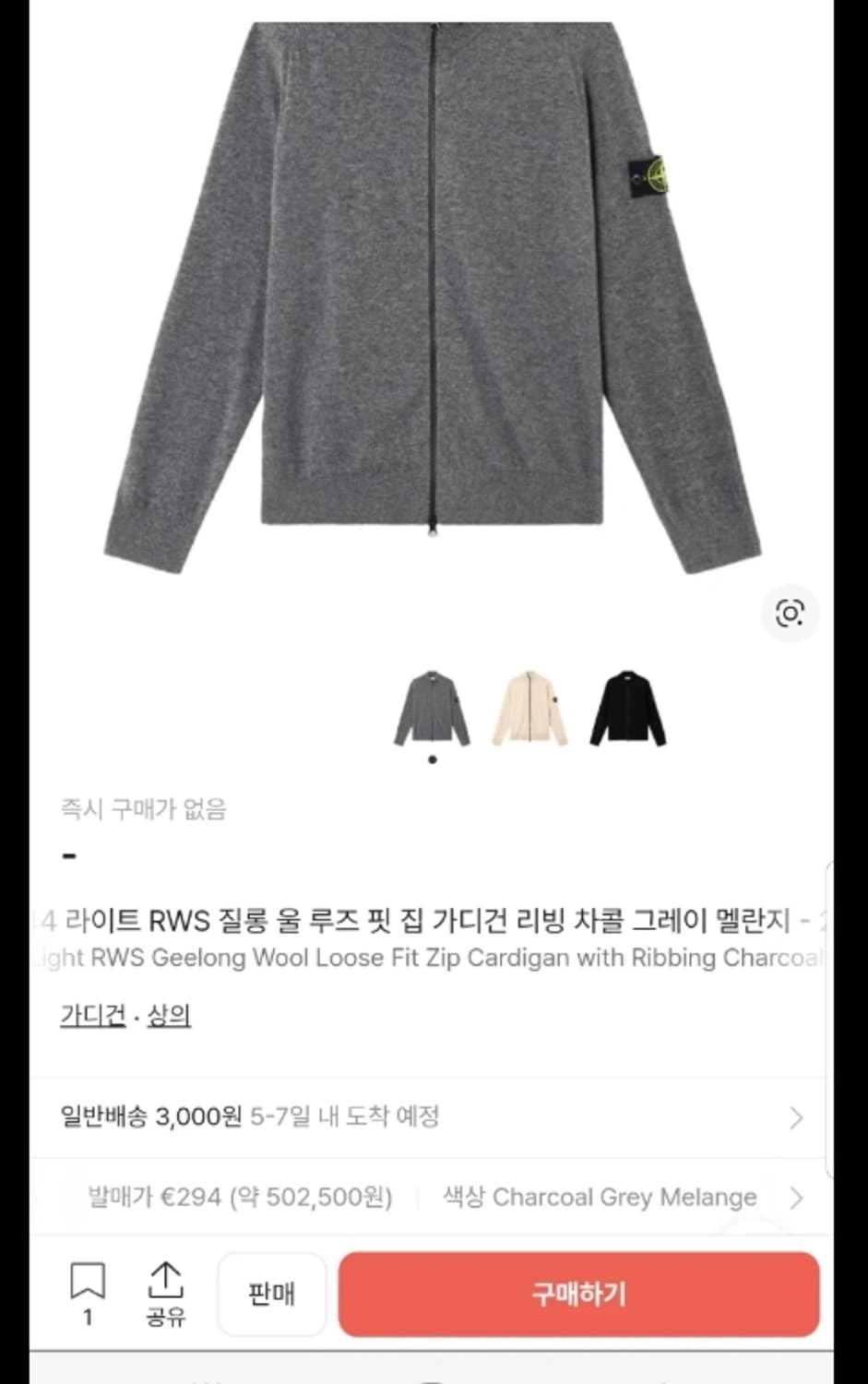Select the Charcoal Grey Melange color option
This screenshot has width=868, height=1384.
[600, 1197]
